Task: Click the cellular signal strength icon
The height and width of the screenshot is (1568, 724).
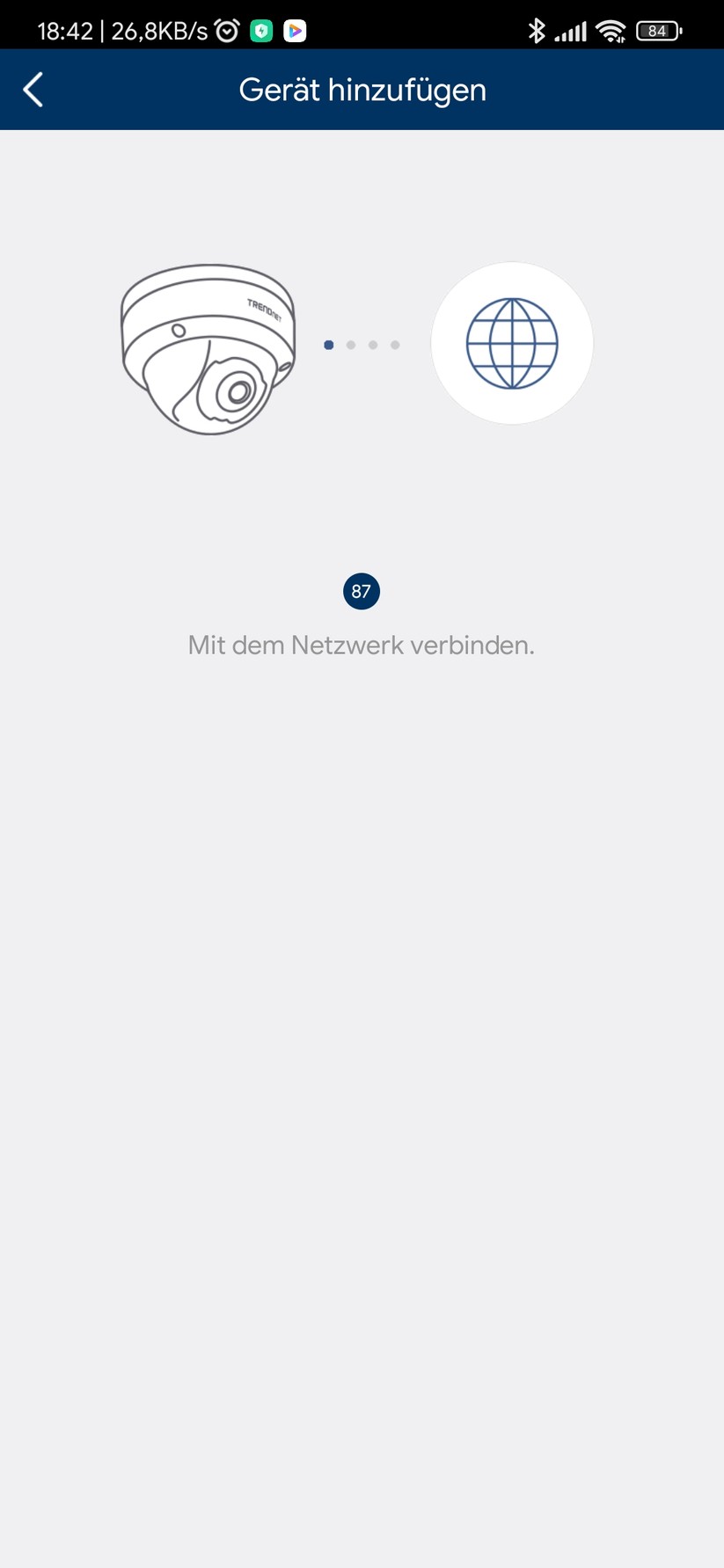Action: coord(570,30)
